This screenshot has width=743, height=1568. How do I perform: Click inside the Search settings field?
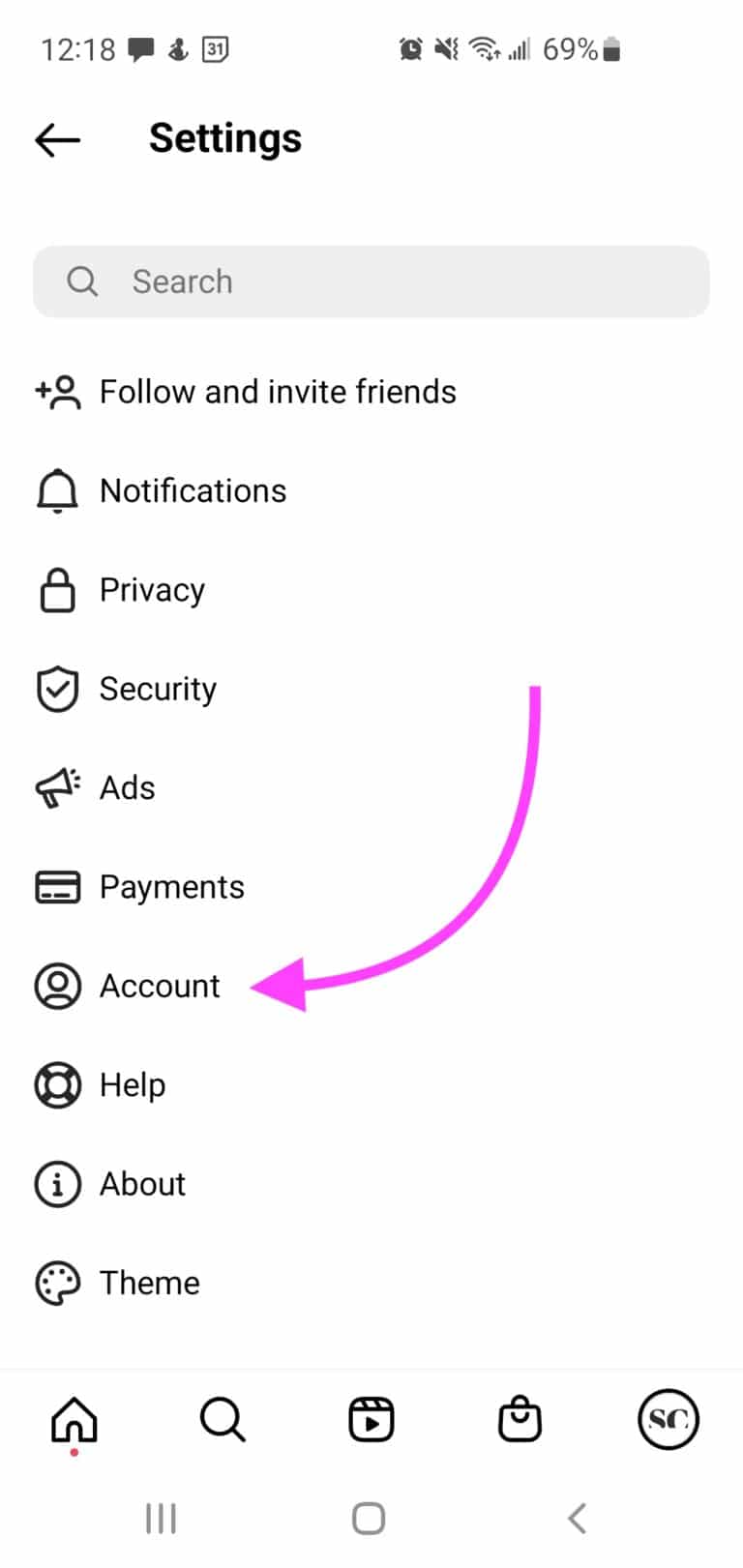coord(371,281)
